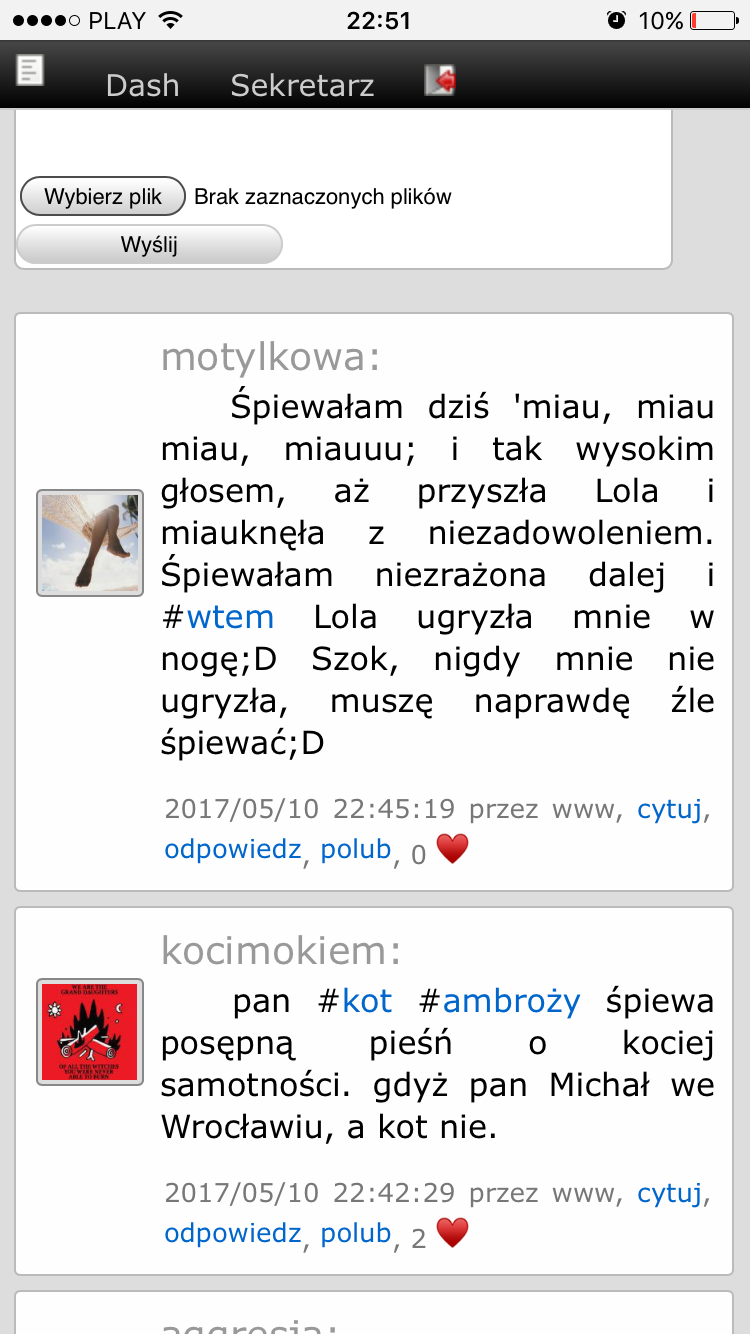Tap 'Wybierz plik' to choose a file
Image resolution: width=750 pixels, height=1334 pixels.
tap(103, 196)
